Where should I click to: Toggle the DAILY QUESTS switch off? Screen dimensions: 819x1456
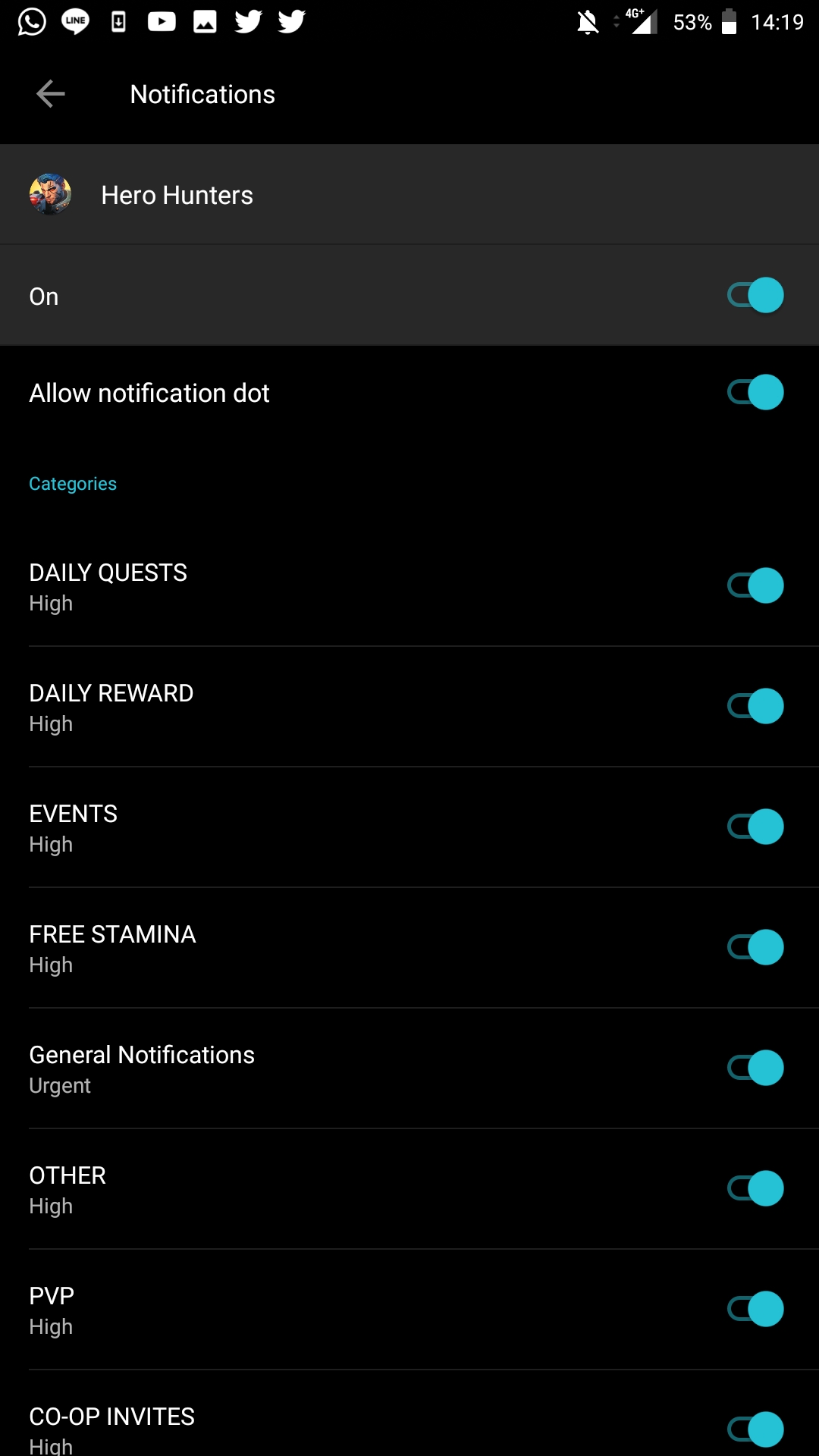755,585
